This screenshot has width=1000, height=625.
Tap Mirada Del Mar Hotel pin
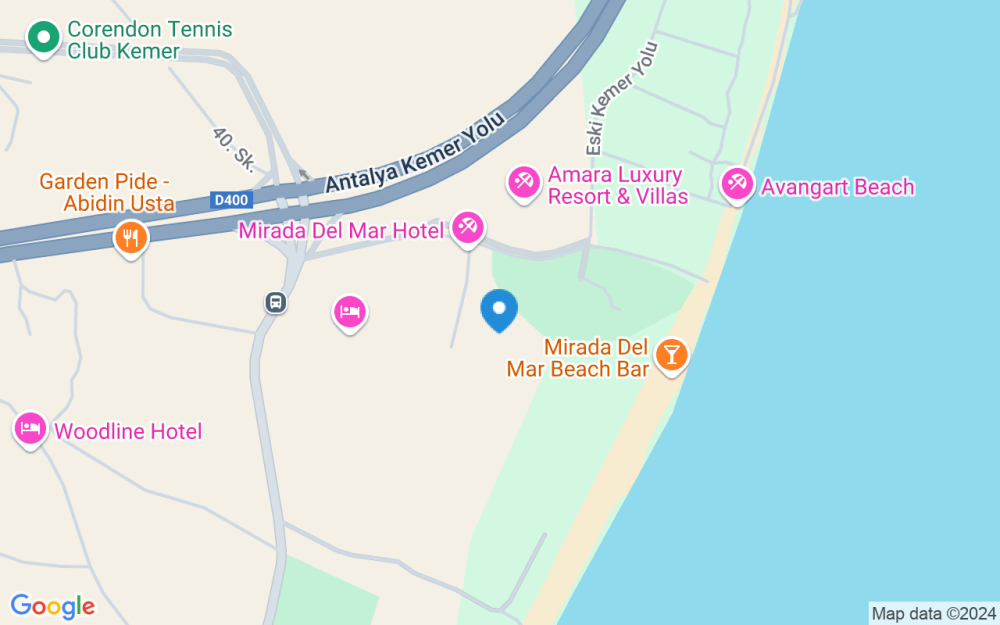click(467, 227)
